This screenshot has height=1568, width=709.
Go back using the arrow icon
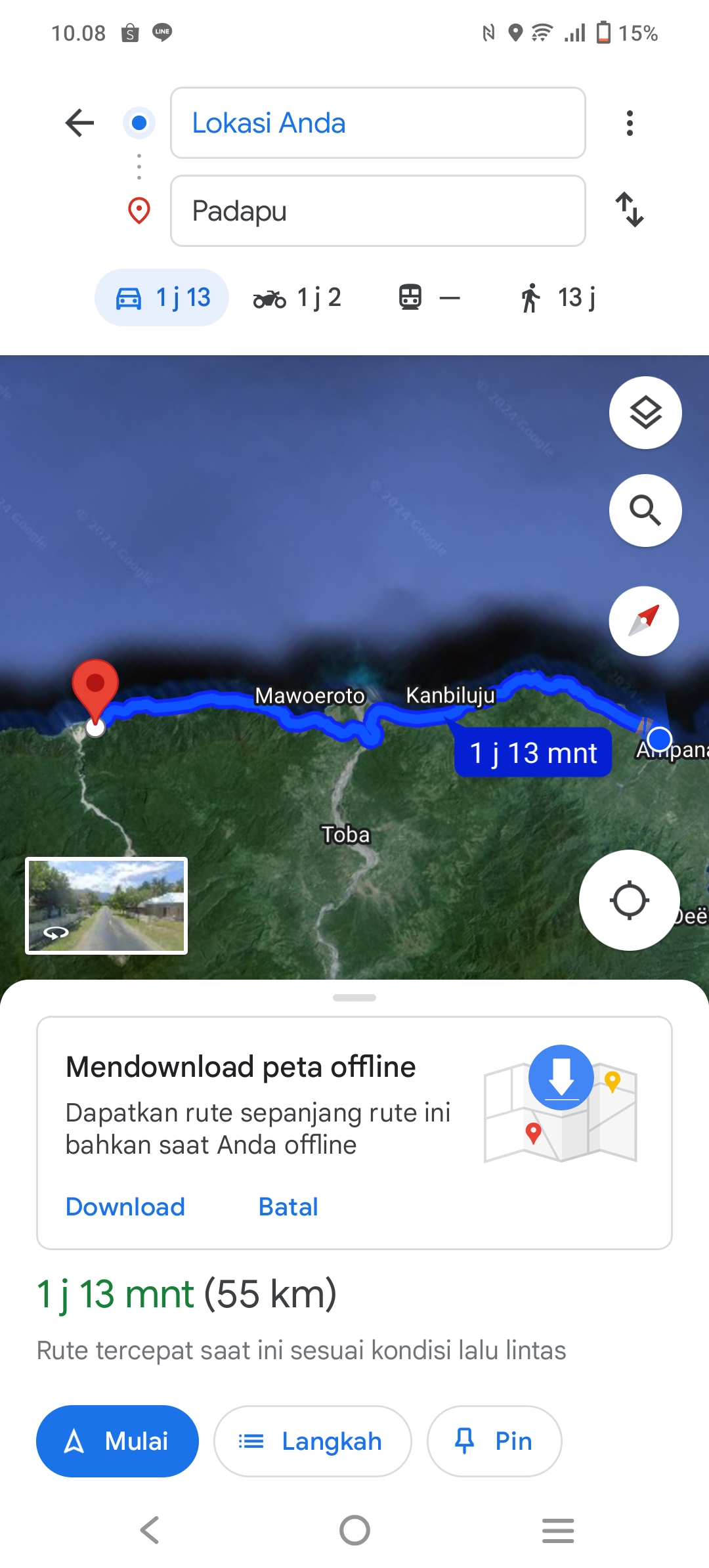coord(80,123)
